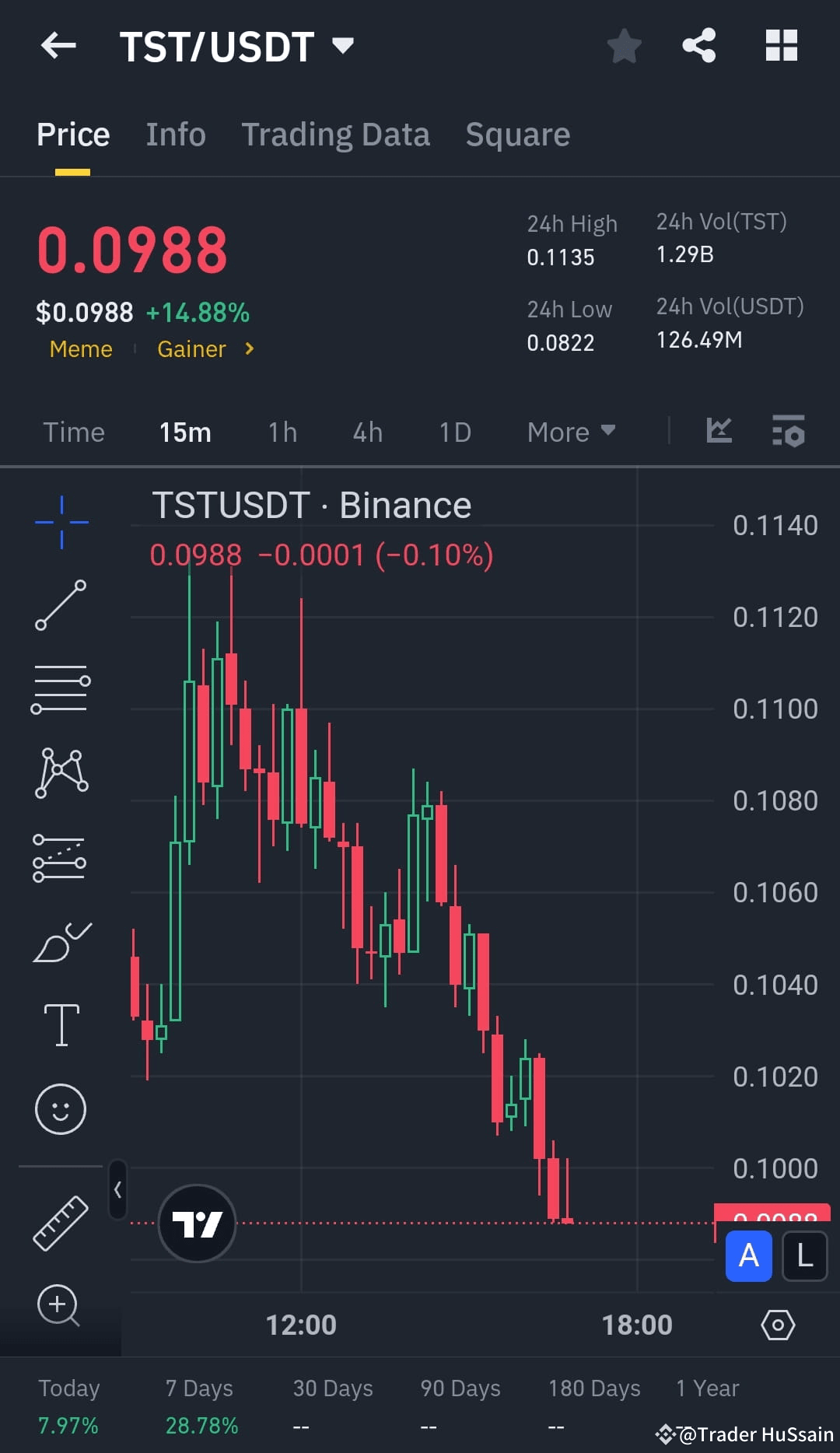Select the text annotation tool
This screenshot has height=1453, width=840.
click(x=61, y=1023)
